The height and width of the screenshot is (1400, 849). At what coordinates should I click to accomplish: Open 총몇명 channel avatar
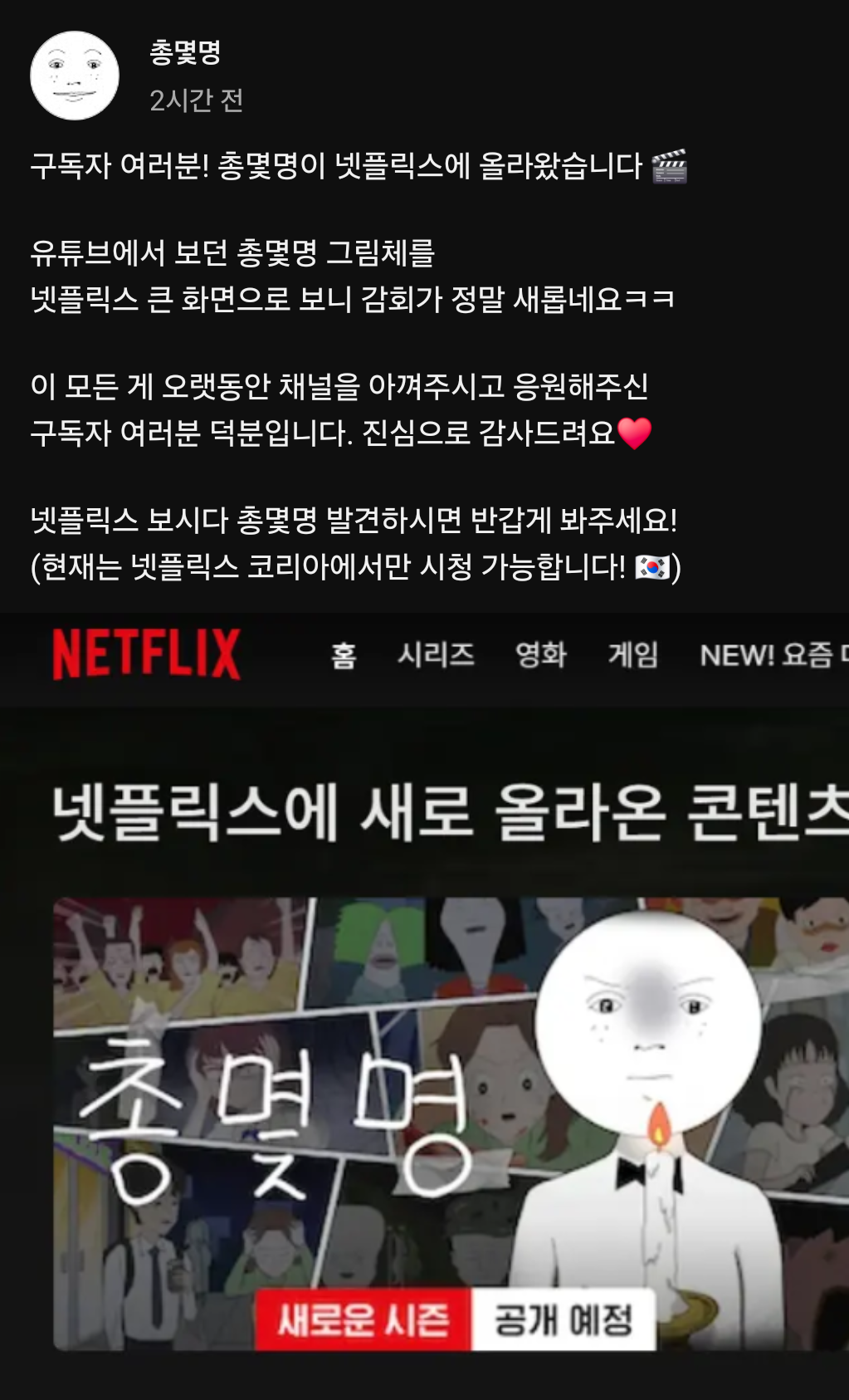tap(75, 76)
